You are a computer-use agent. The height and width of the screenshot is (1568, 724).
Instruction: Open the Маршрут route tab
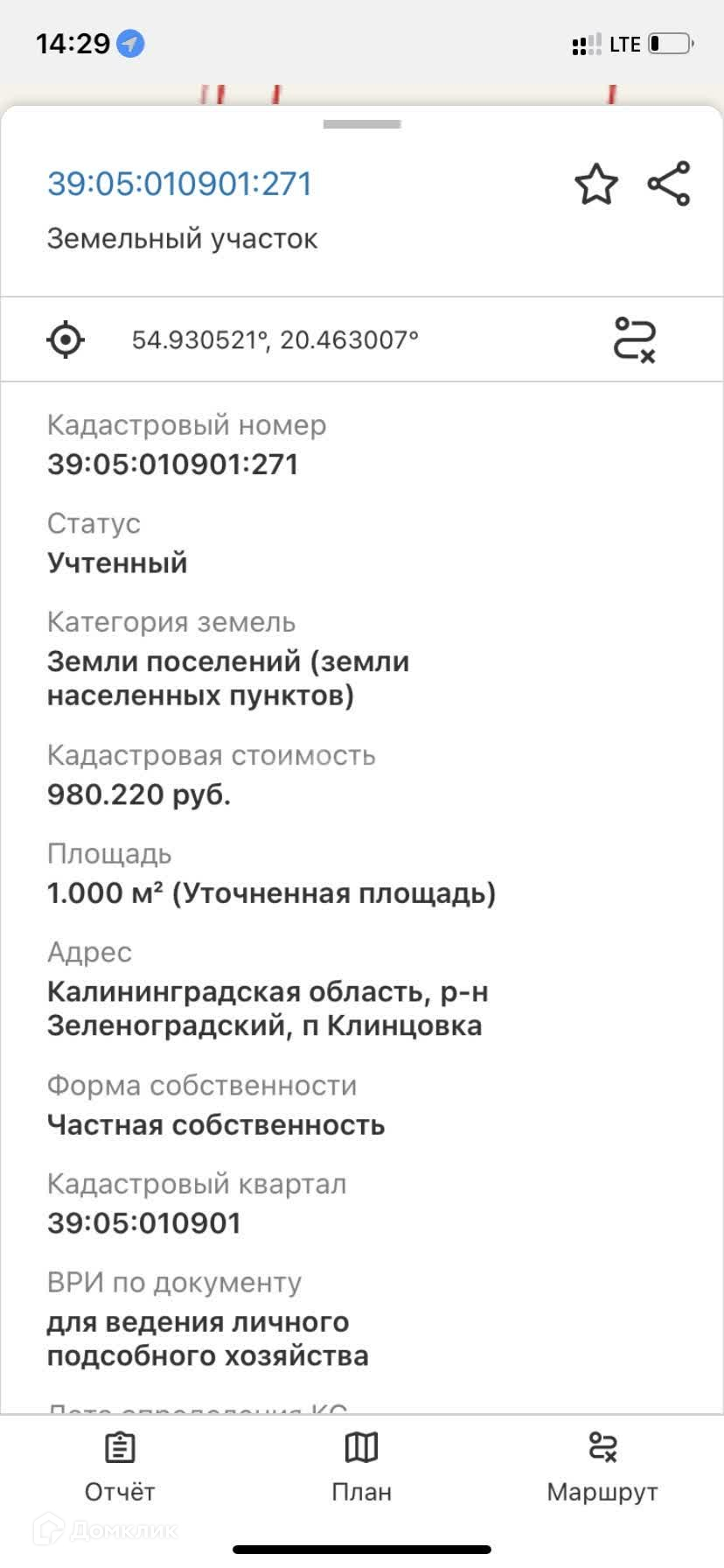602,1466
